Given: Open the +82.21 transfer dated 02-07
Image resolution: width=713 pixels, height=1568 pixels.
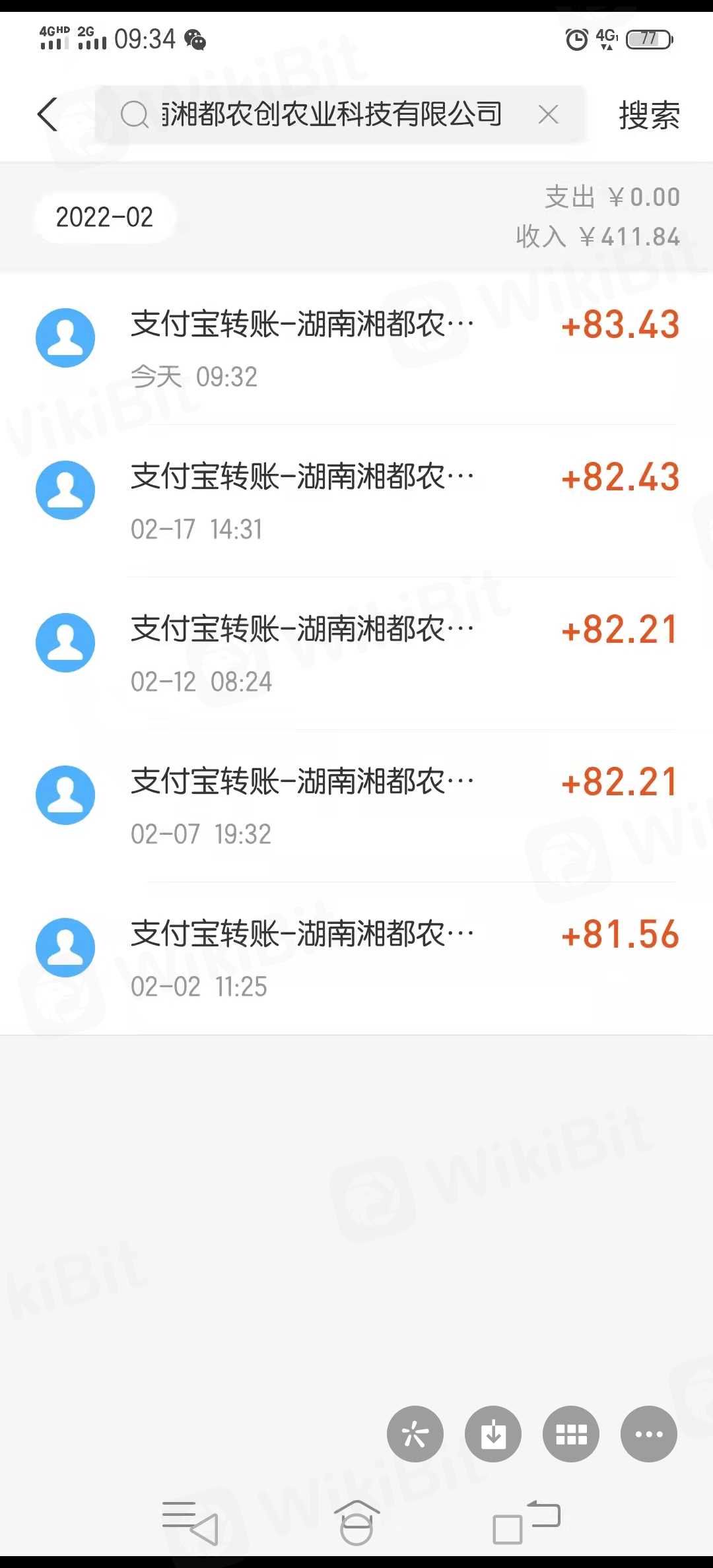Looking at the screenshot, I should pos(356,806).
